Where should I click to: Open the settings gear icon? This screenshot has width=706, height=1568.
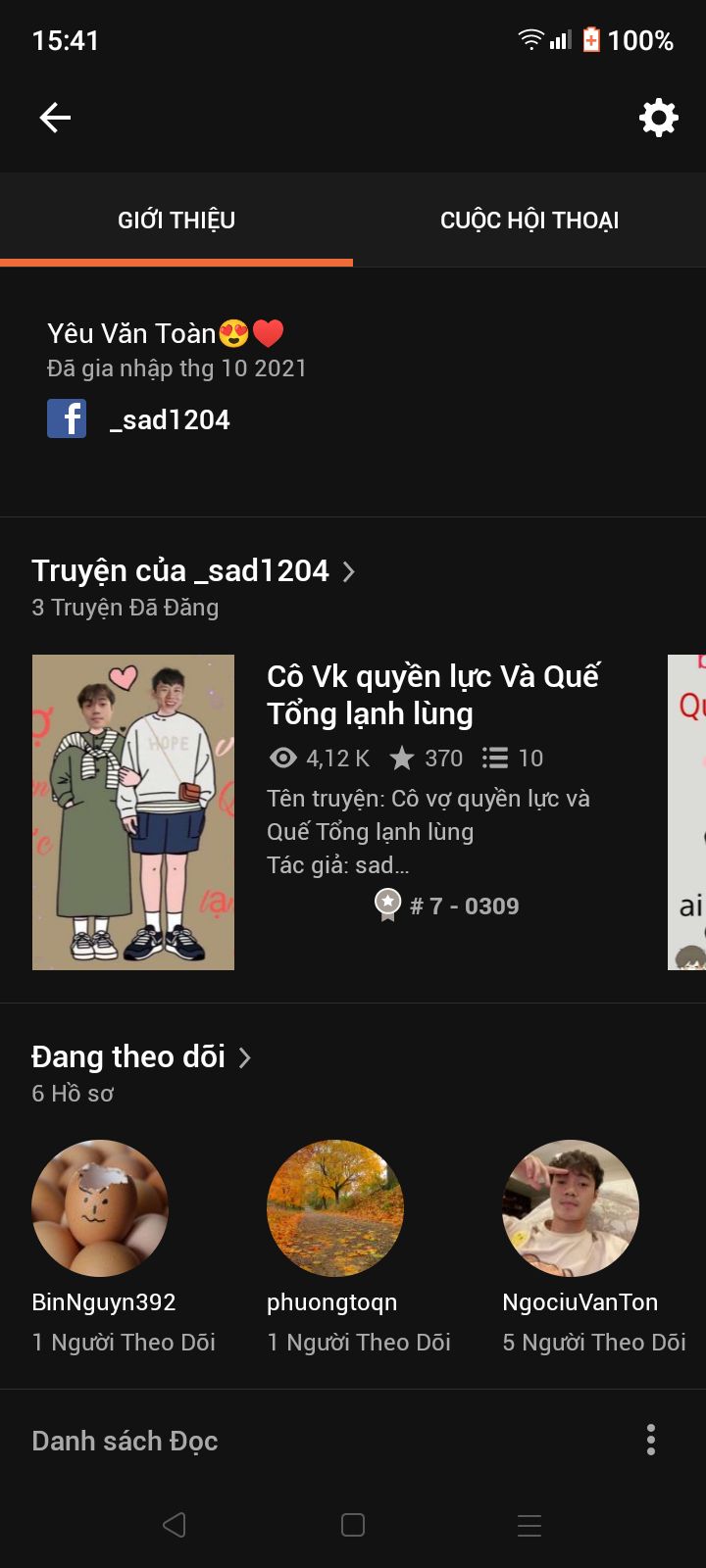click(x=658, y=119)
